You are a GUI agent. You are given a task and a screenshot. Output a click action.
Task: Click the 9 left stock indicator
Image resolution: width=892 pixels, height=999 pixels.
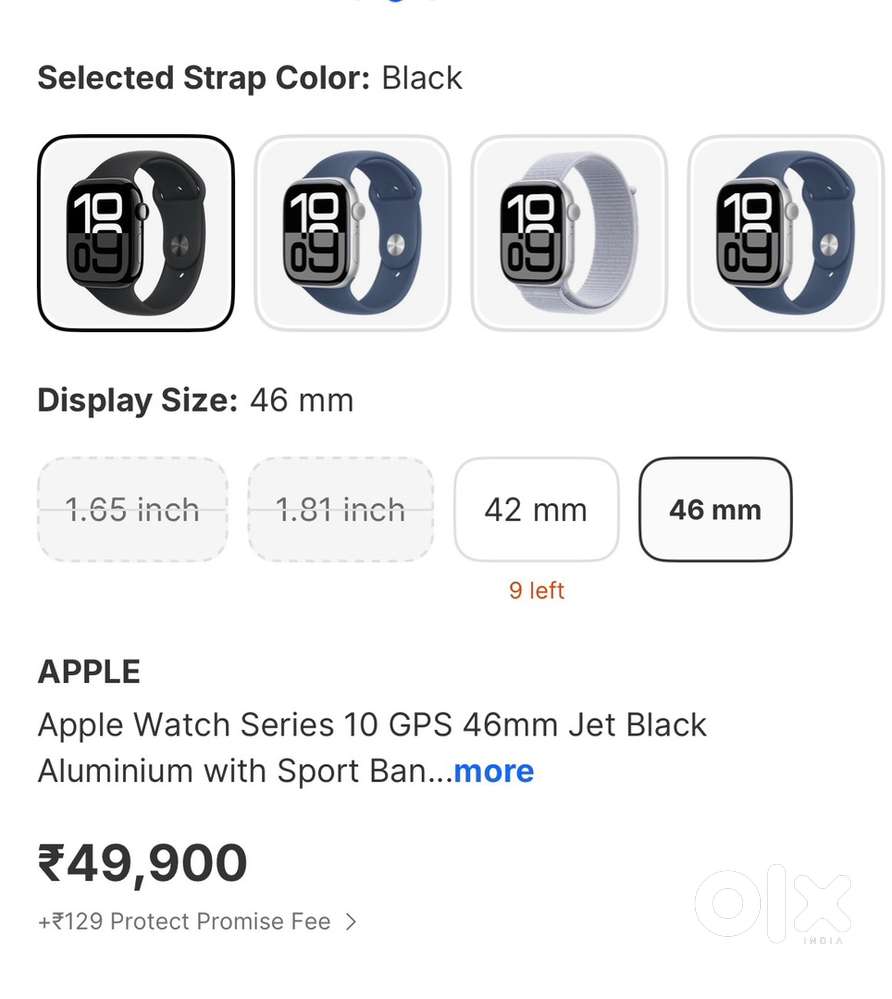[536, 590]
